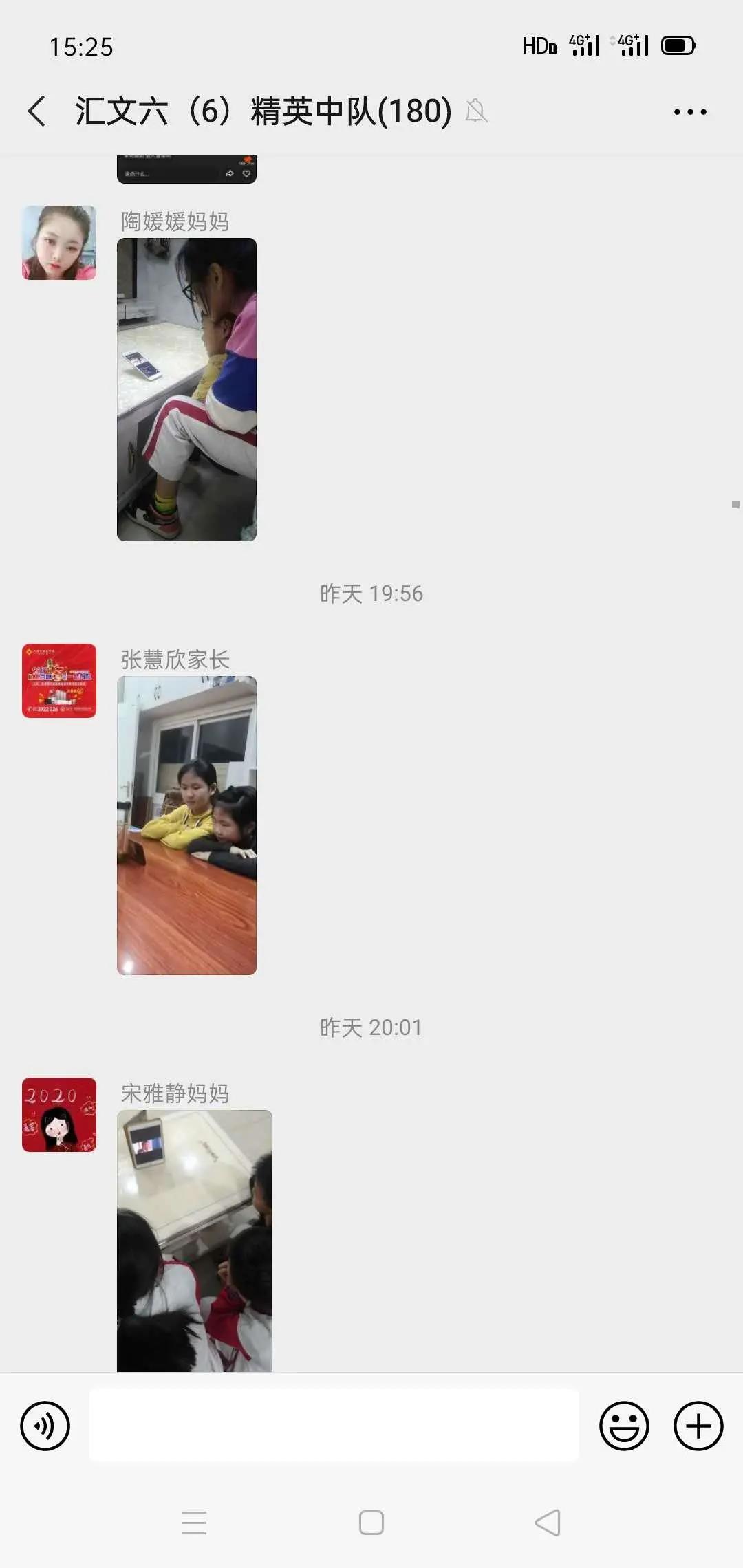
Task: Tap the system back button
Action: pos(548,1523)
